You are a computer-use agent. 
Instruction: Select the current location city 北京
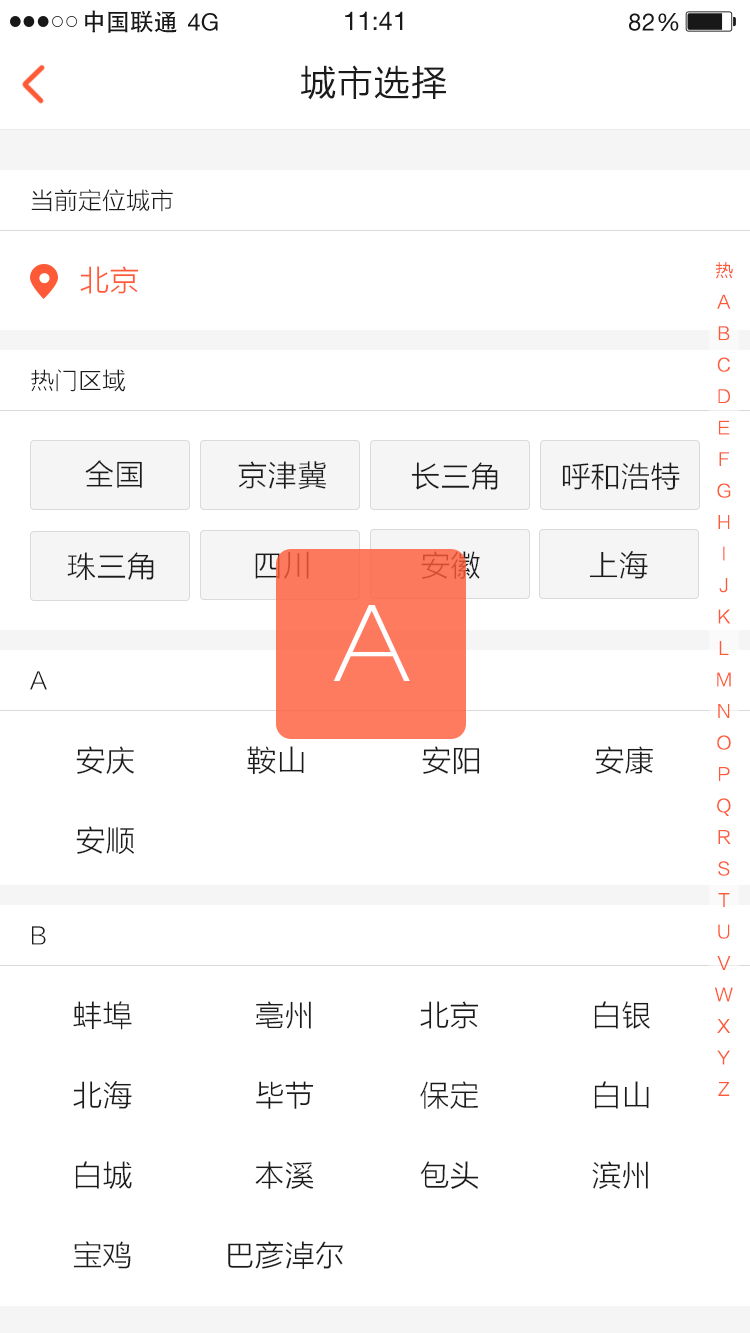coord(109,281)
